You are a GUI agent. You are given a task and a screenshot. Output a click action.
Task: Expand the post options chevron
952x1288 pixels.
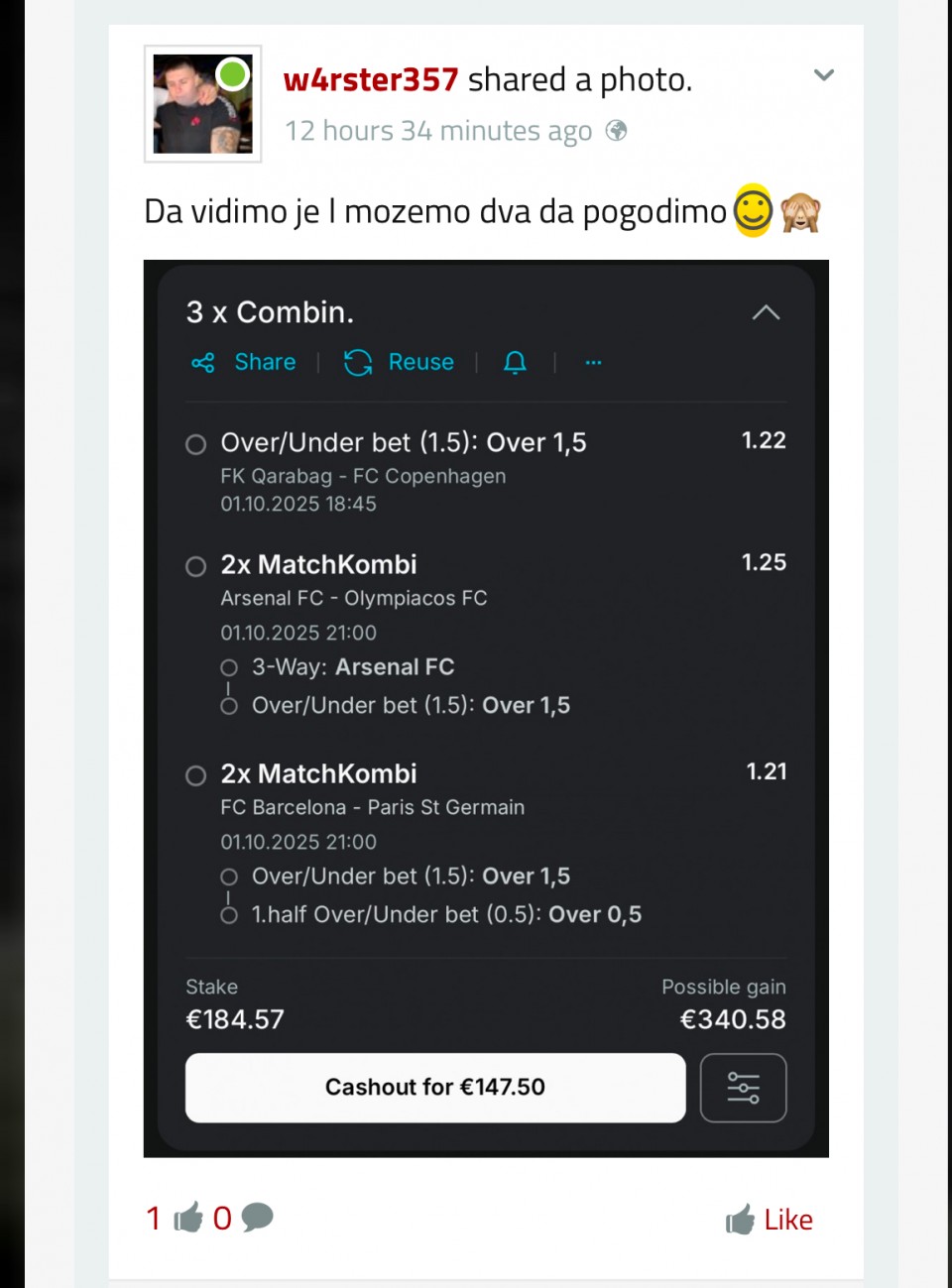tap(823, 75)
